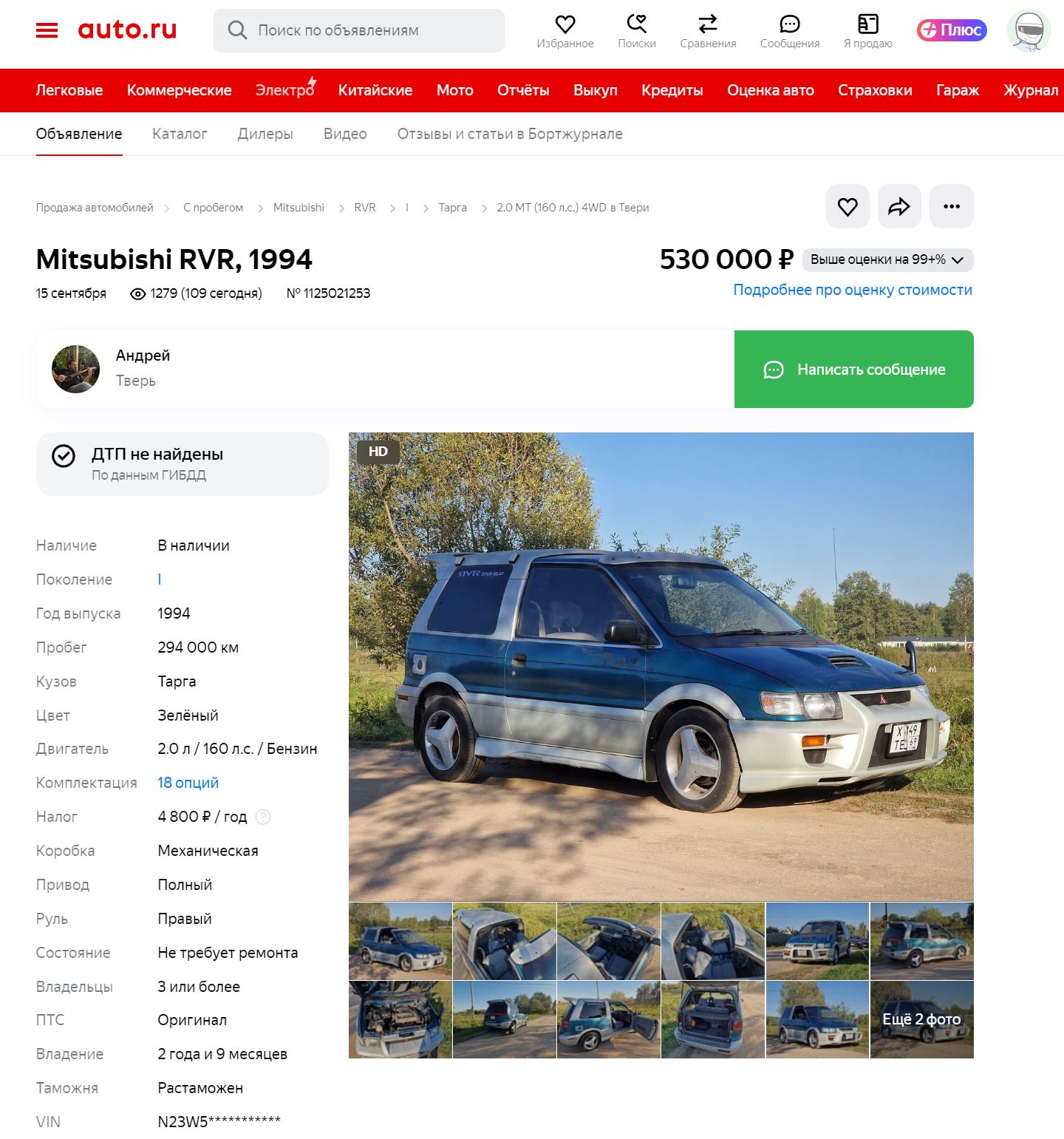
Task: Open the three-dot more options menu
Action: click(952, 206)
